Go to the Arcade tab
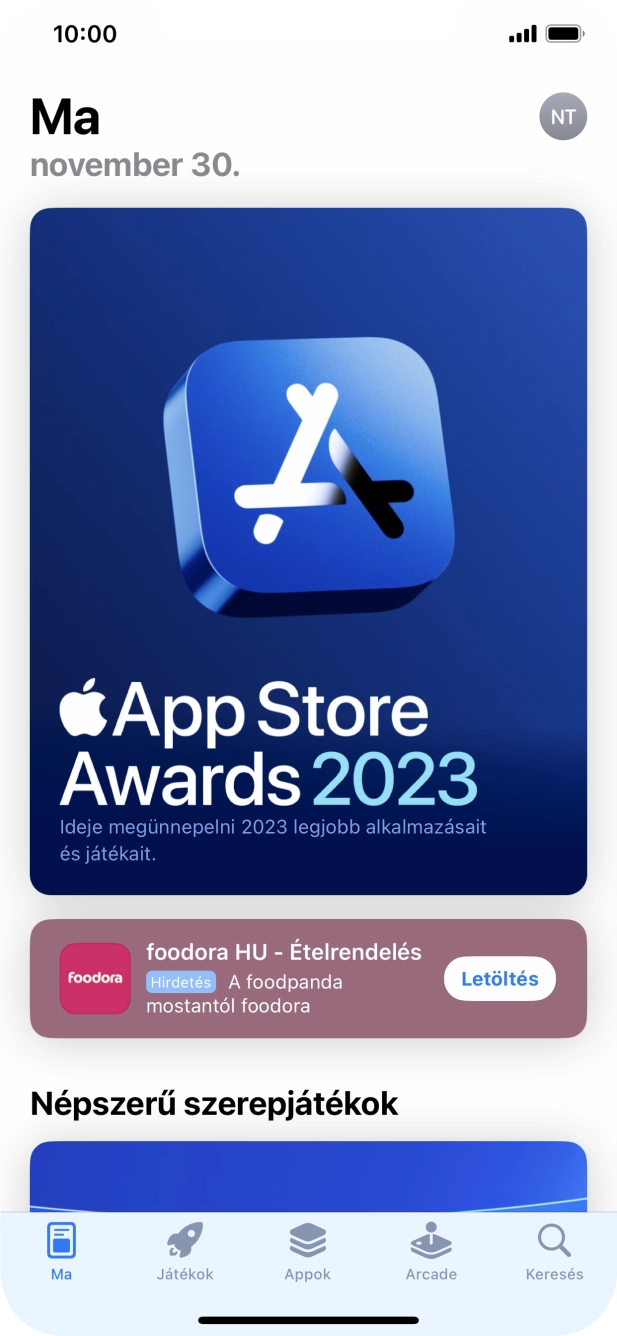Screen dimensions: 617x1336 tap(431, 1252)
